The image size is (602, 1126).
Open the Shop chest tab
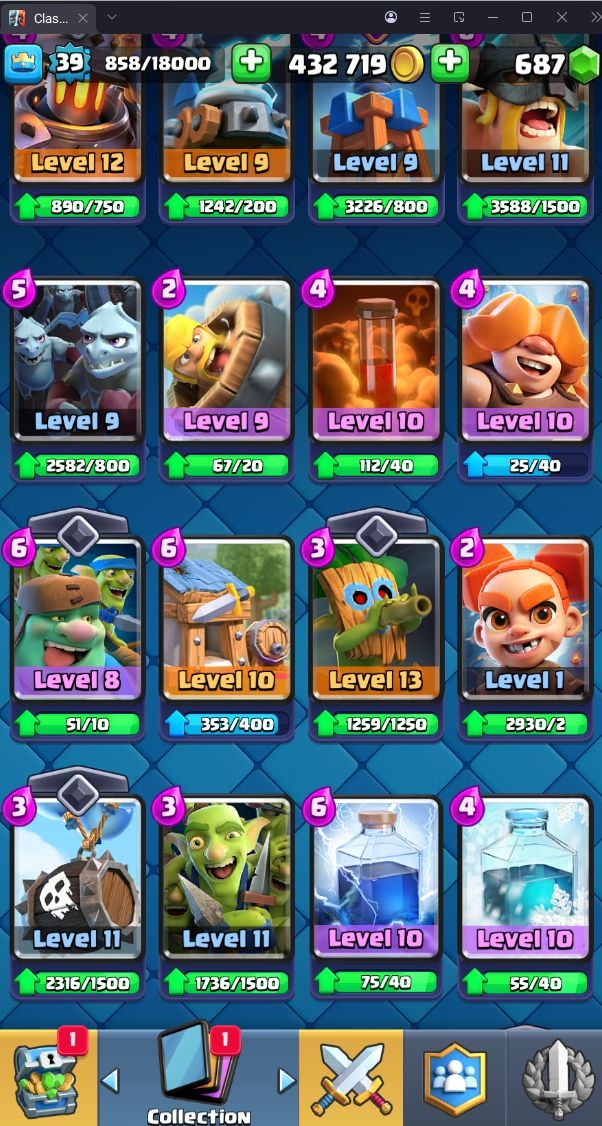(48, 1077)
